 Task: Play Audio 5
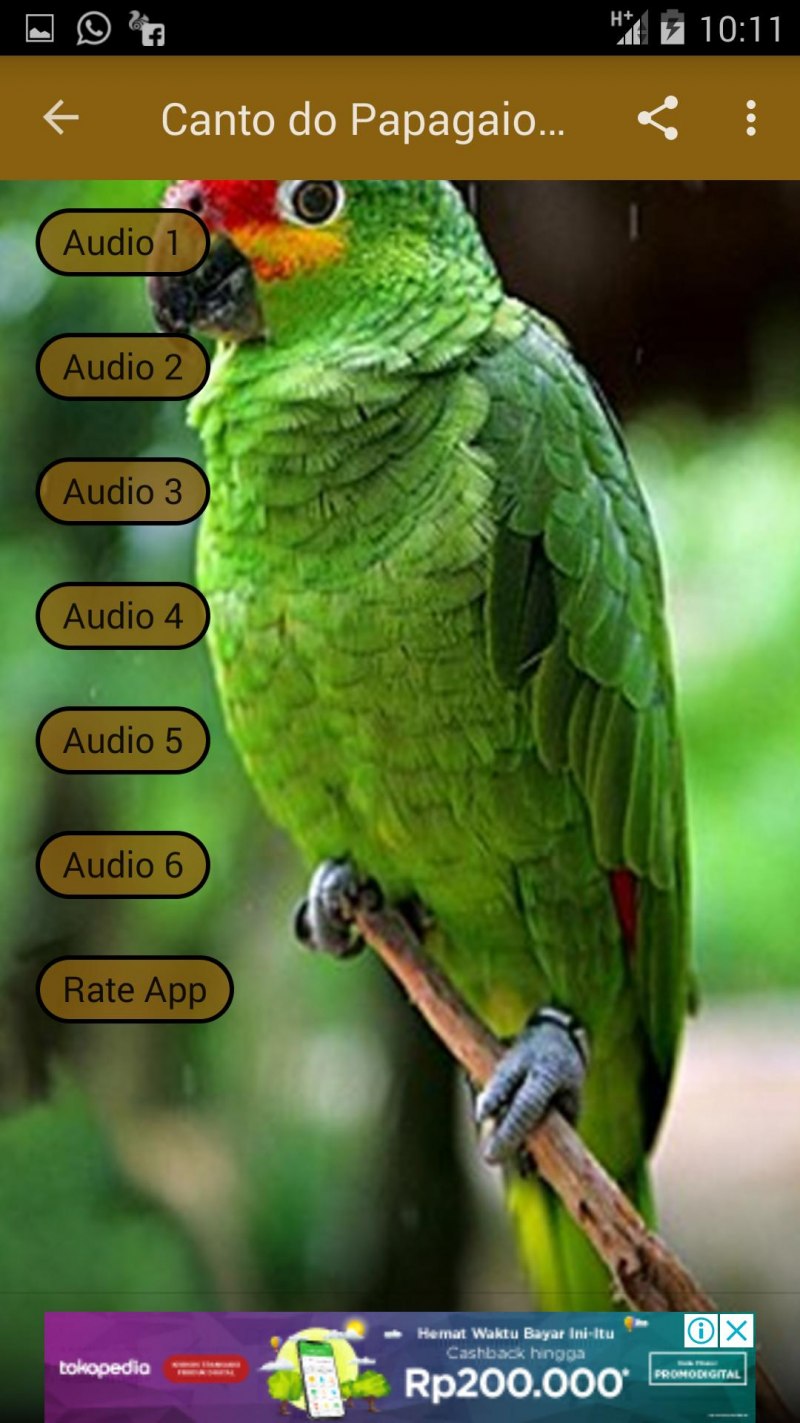(x=122, y=741)
